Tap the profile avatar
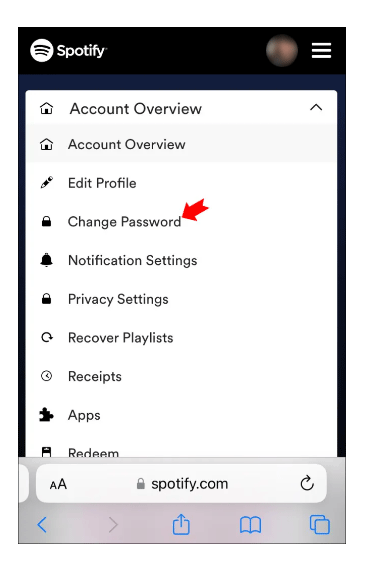 282,51
